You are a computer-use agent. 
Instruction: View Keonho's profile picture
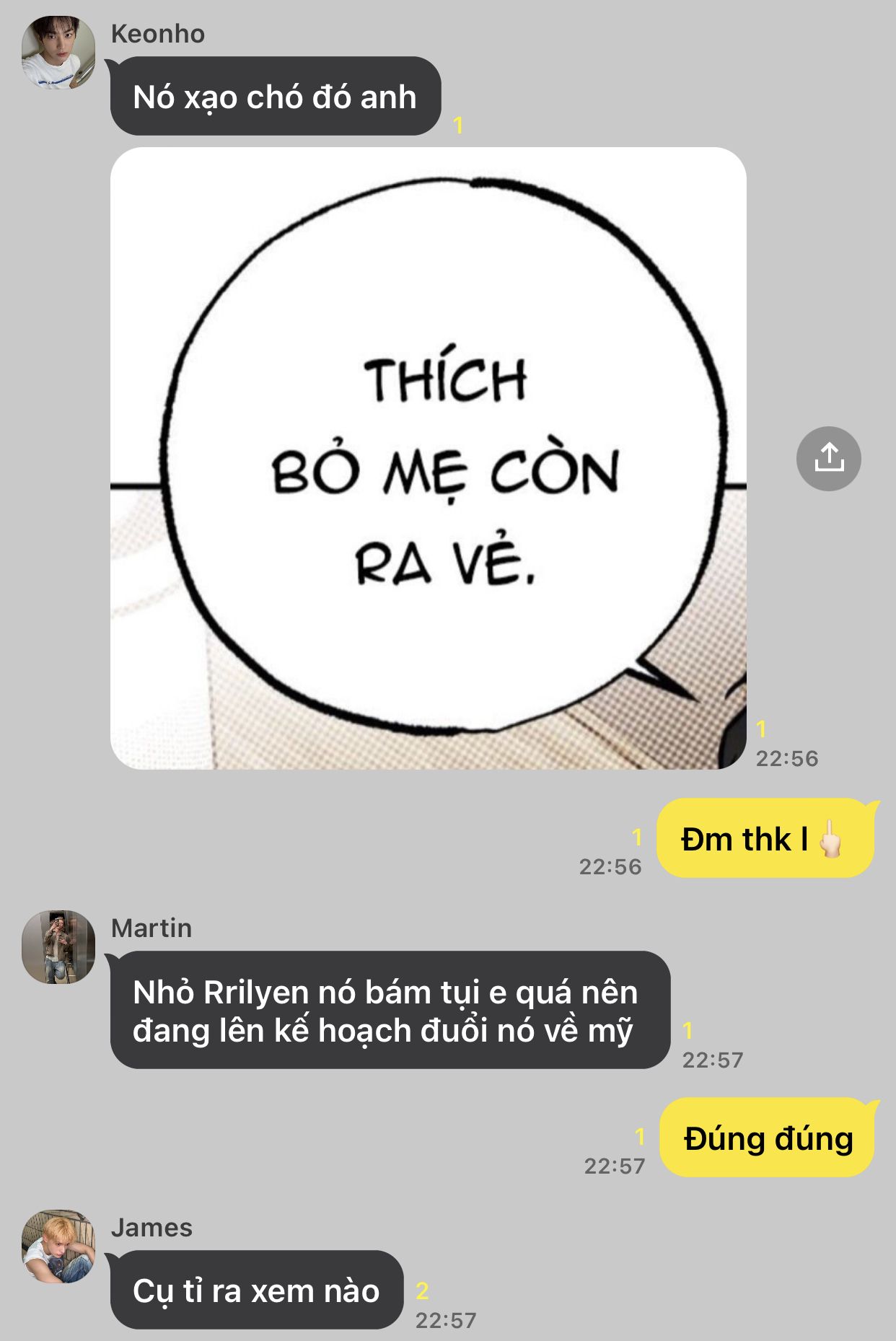[x=58, y=53]
